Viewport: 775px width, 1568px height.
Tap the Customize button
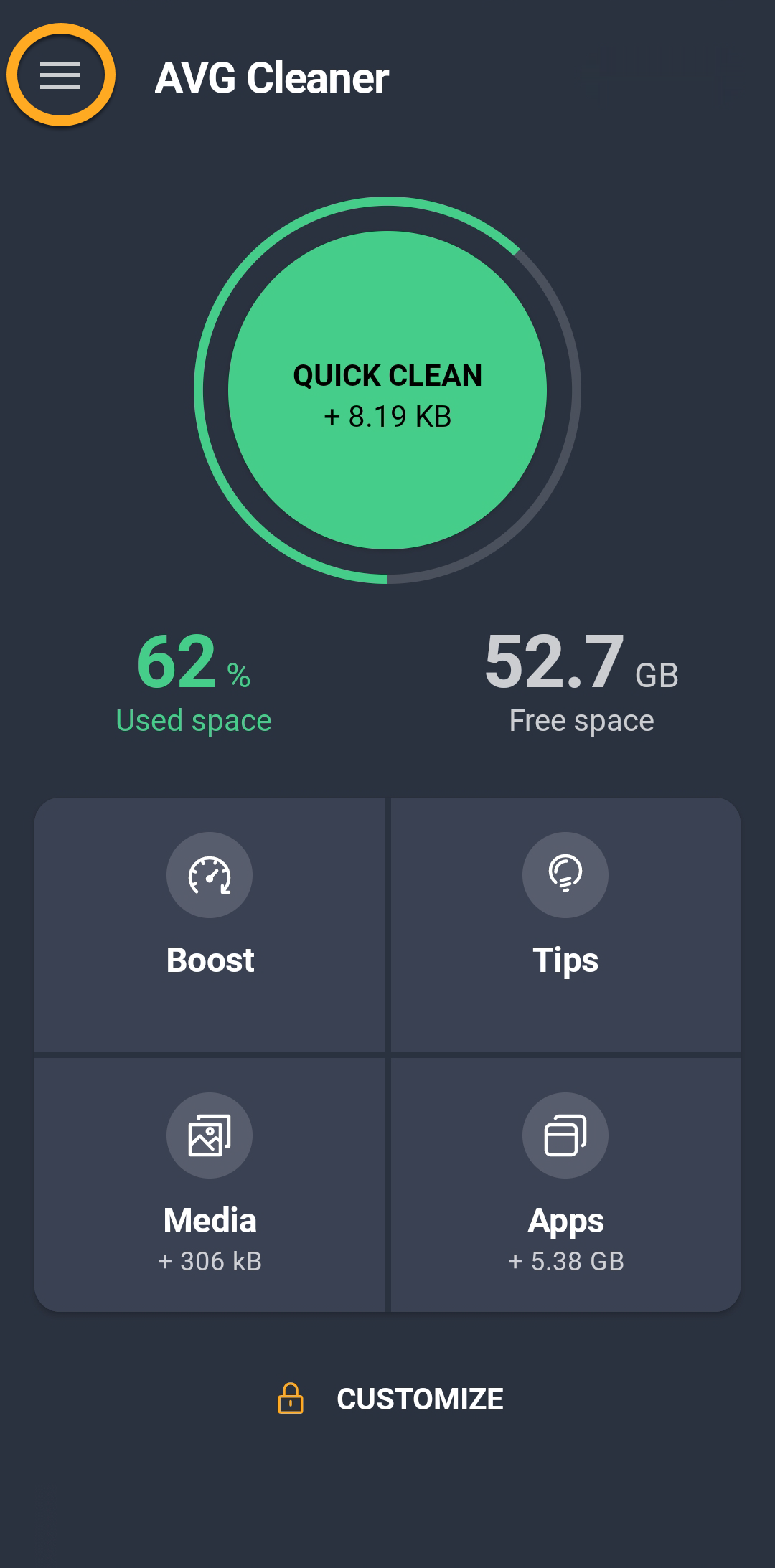[391, 1399]
